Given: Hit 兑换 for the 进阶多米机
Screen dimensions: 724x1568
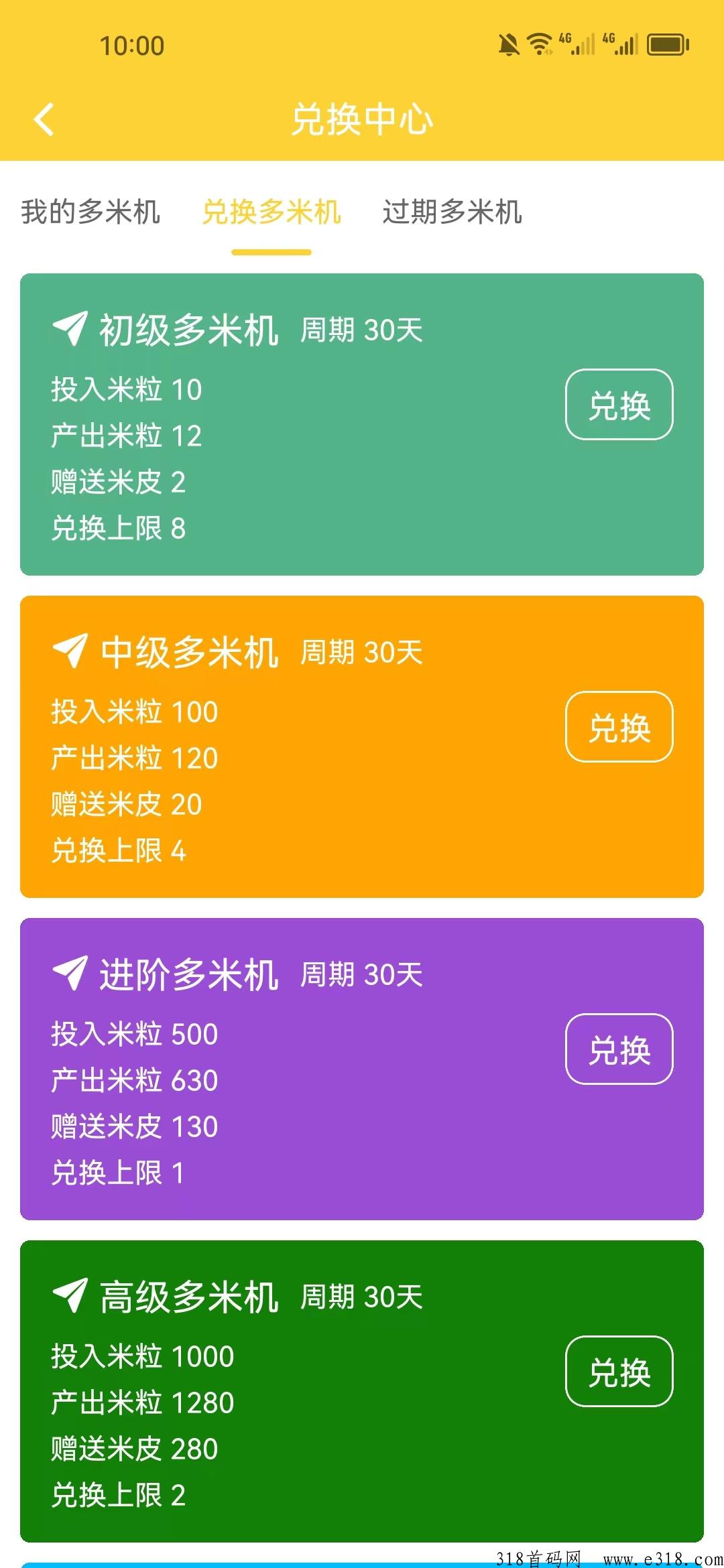Looking at the screenshot, I should (x=619, y=1049).
